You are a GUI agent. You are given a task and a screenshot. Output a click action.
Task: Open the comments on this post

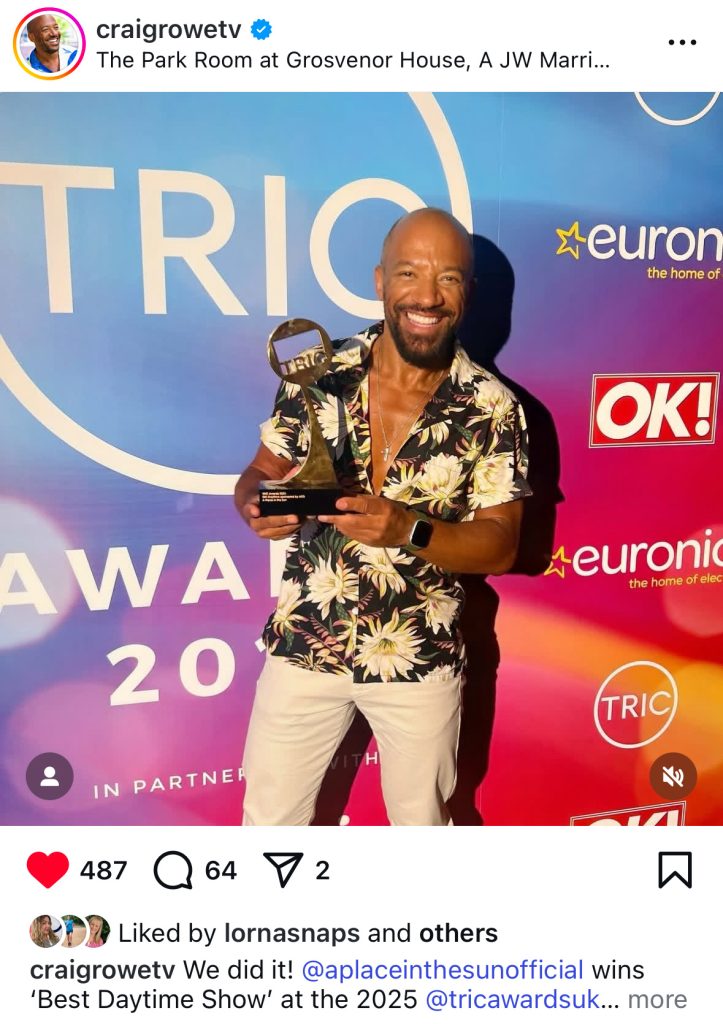click(x=173, y=870)
